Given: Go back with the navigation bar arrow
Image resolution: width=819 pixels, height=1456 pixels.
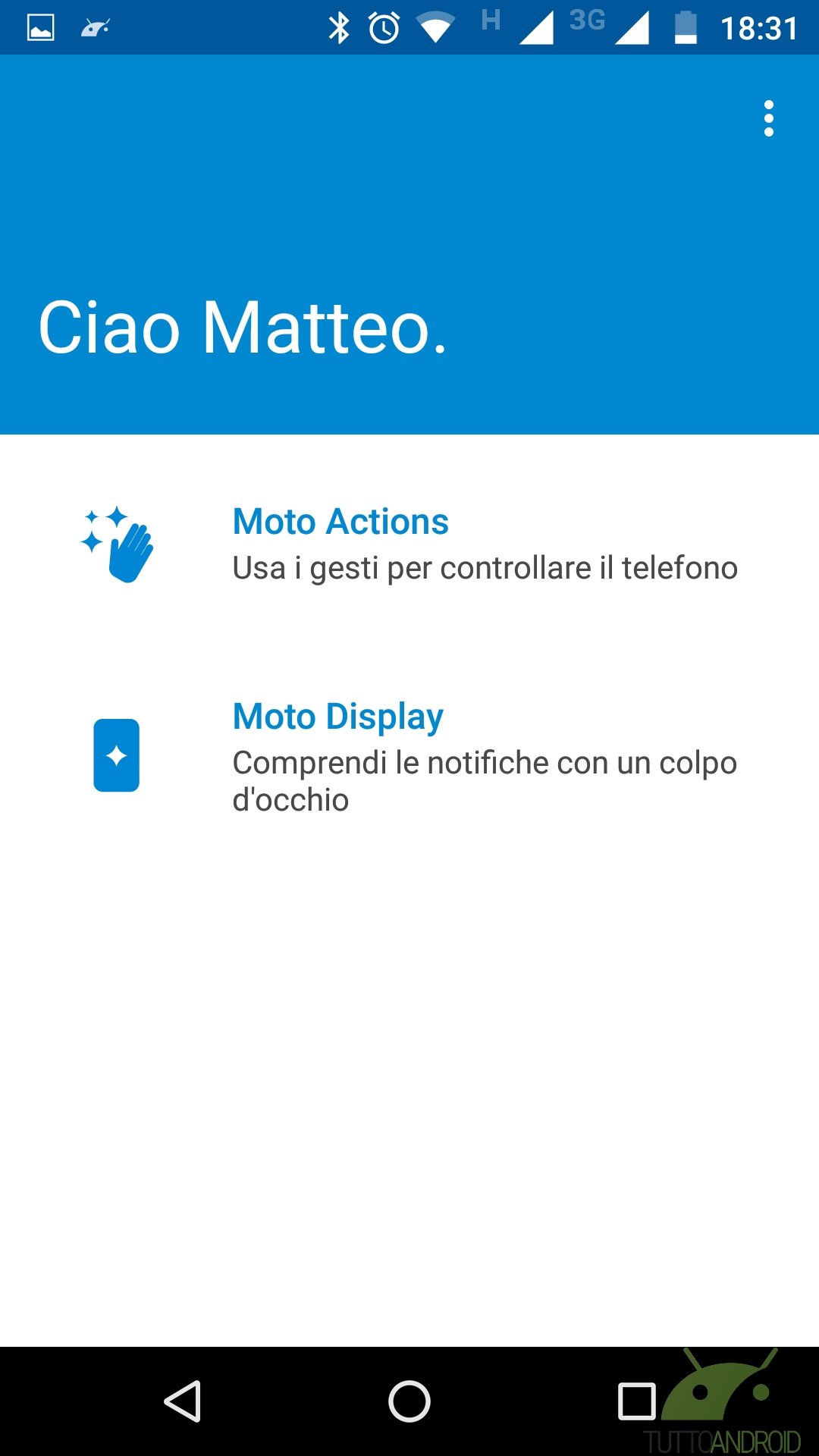Looking at the screenshot, I should point(183,1401).
